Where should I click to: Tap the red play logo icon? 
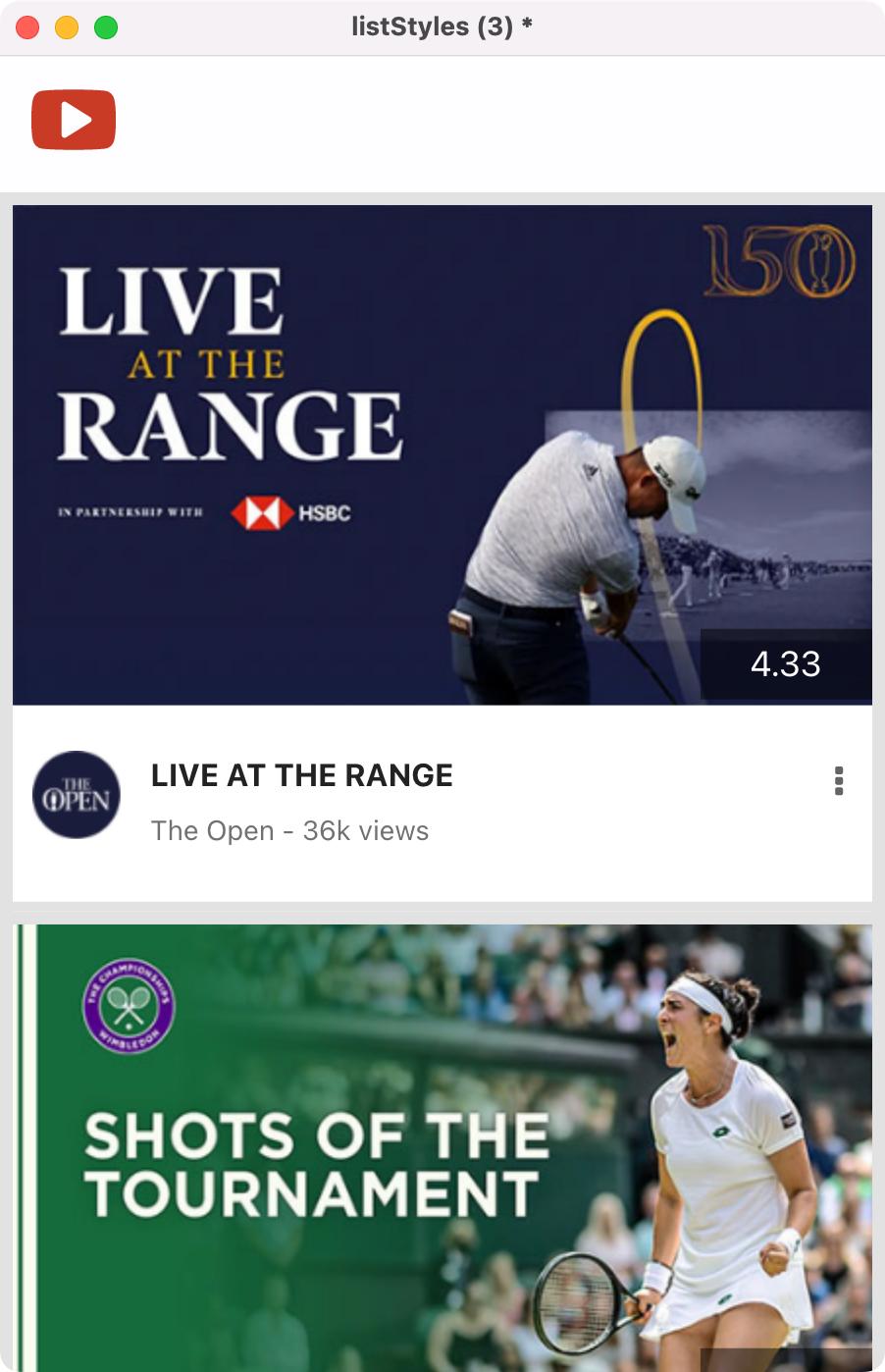[x=74, y=120]
